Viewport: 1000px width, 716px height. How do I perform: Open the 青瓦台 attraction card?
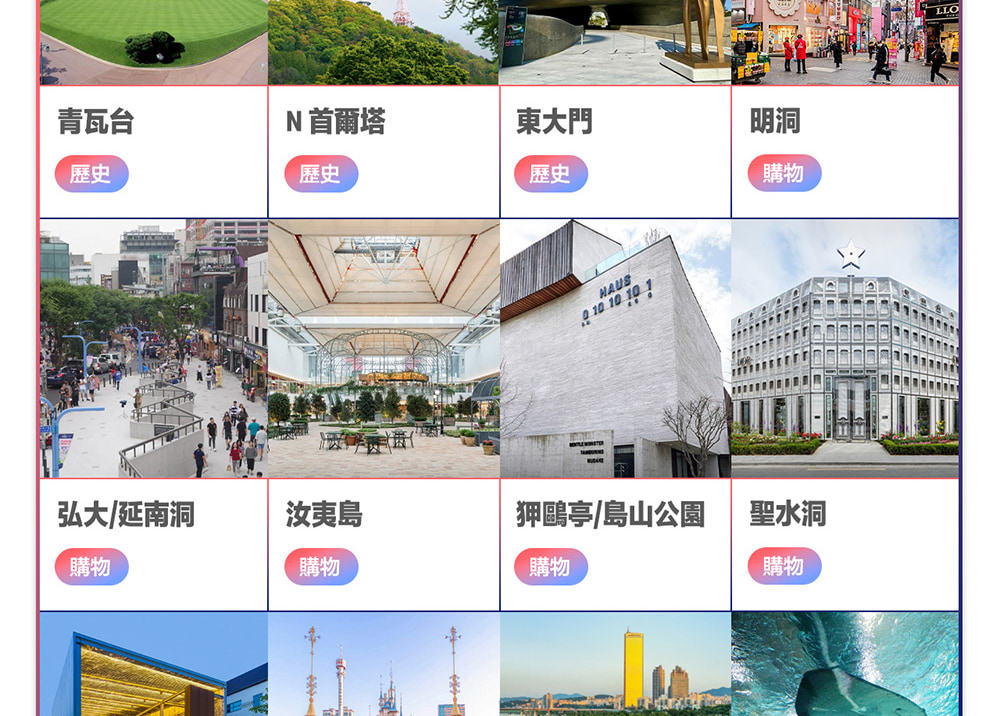tap(96, 122)
